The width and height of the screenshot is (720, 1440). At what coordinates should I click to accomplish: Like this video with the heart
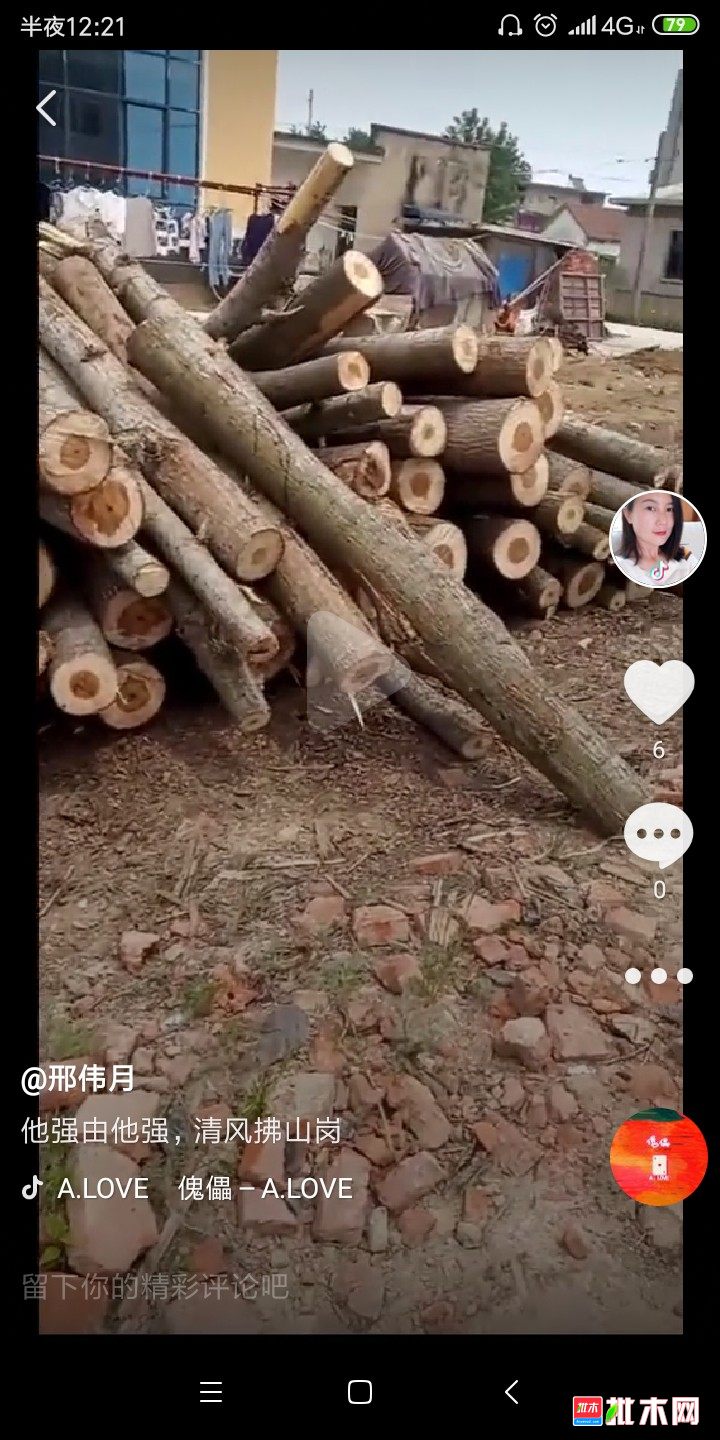[x=658, y=691]
